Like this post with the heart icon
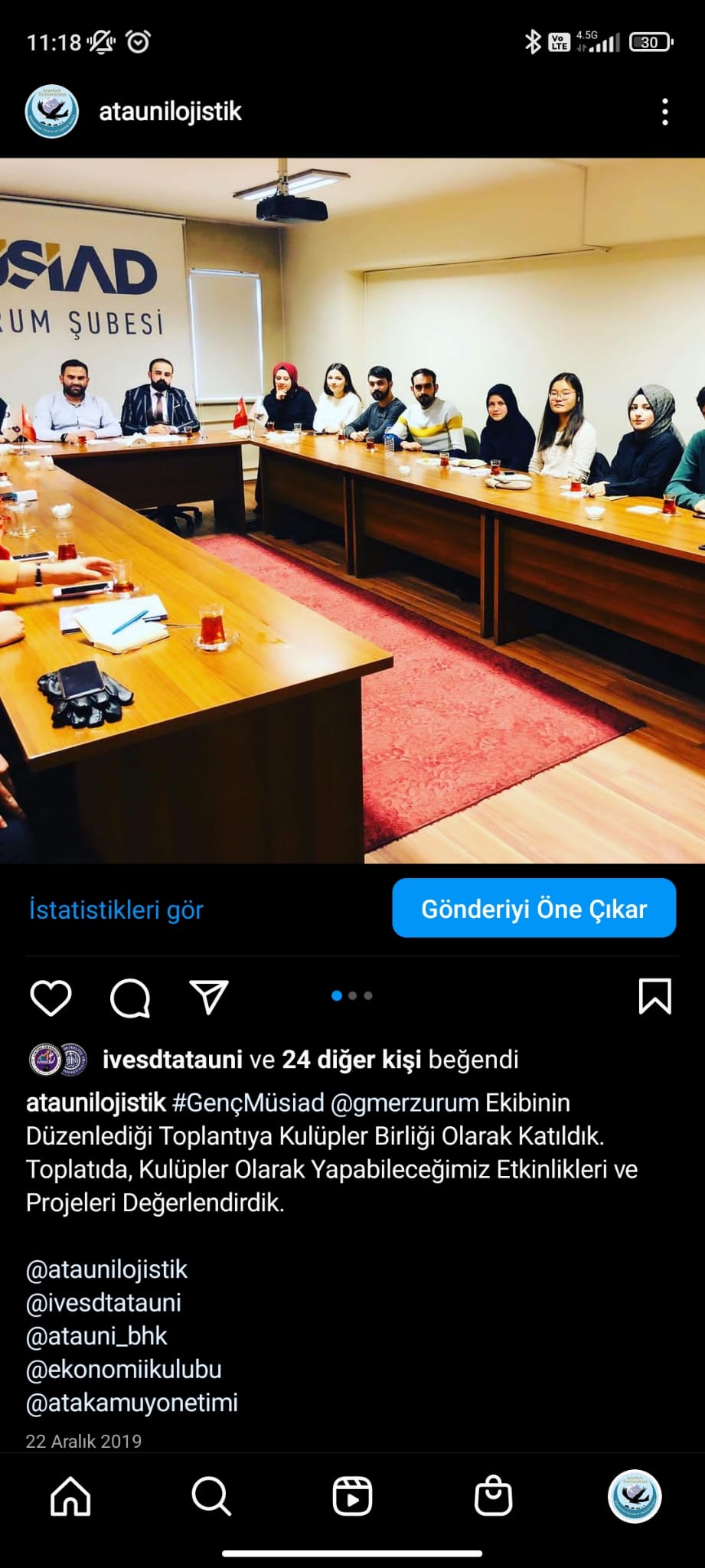The image size is (705, 1568). pos(51,997)
